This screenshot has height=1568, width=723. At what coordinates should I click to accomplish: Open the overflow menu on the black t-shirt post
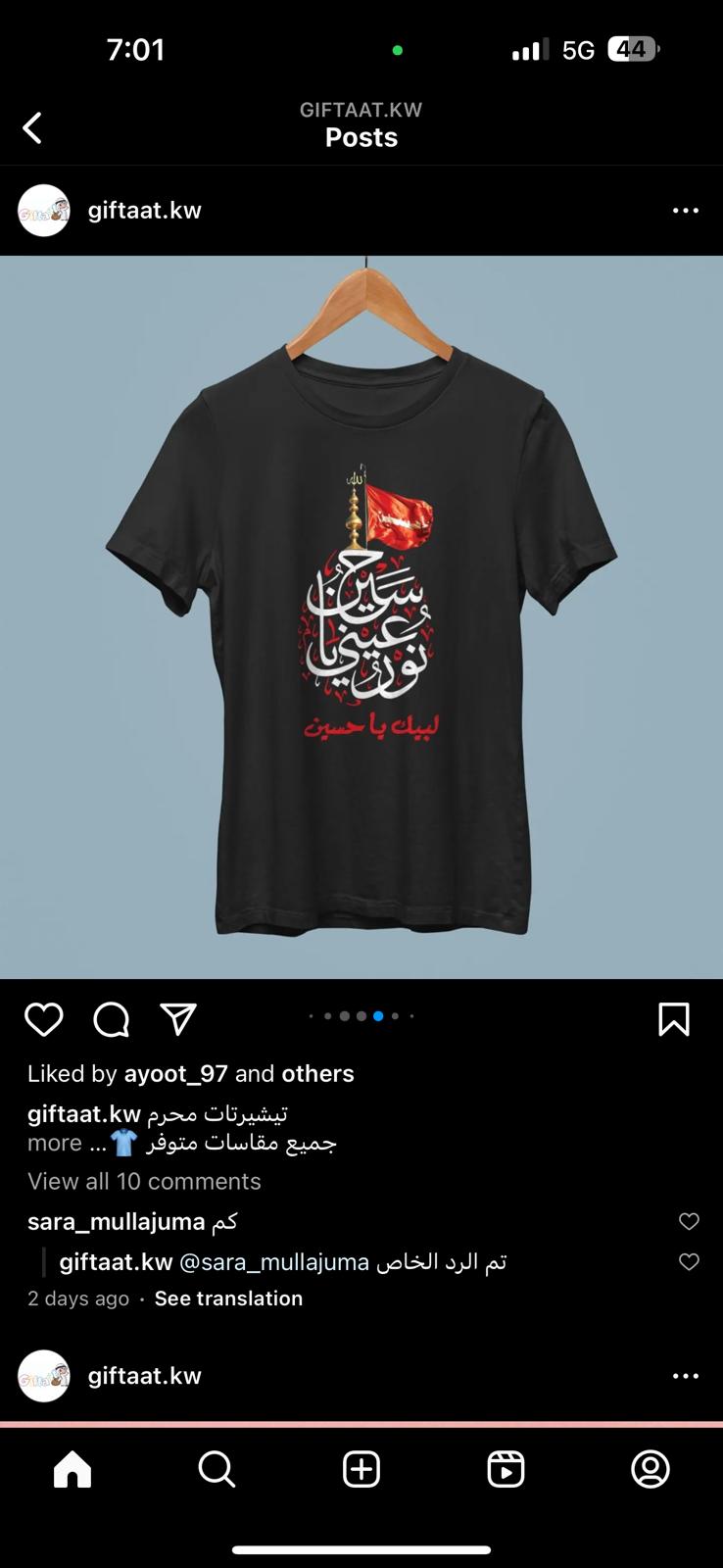686,211
